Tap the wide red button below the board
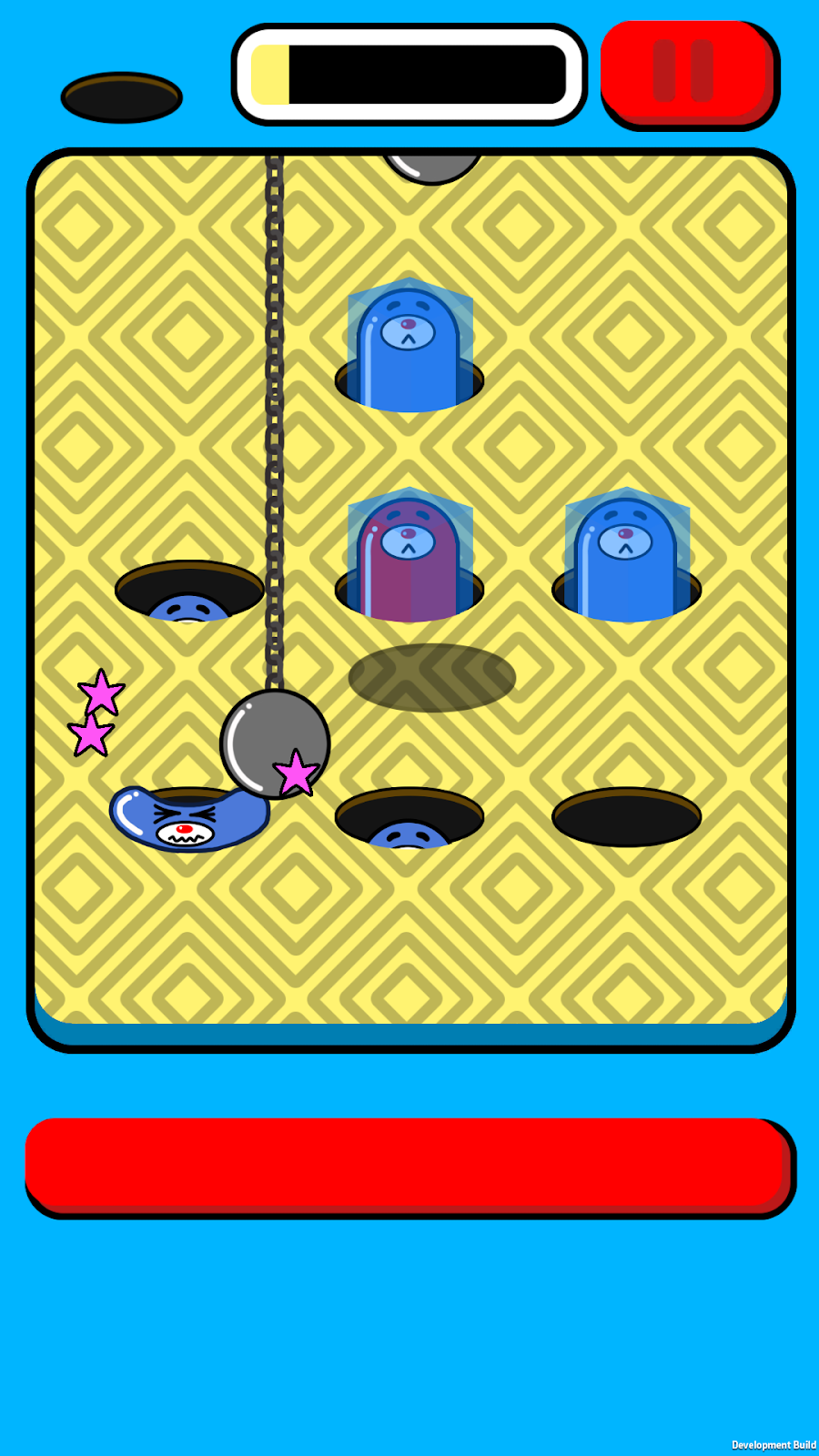Image resolution: width=819 pixels, height=1456 pixels. click(410, 1168)
